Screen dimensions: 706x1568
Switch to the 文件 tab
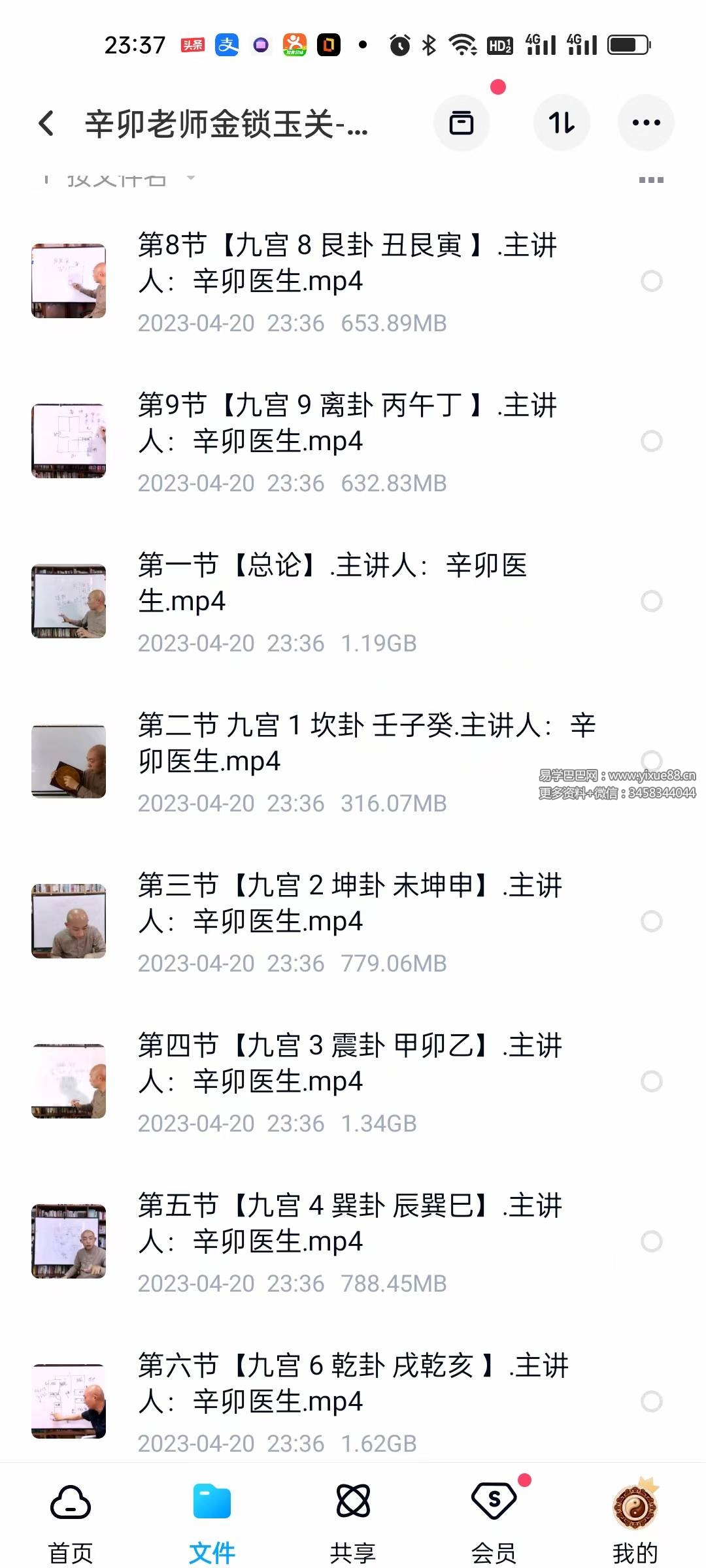coord(212,1522)
